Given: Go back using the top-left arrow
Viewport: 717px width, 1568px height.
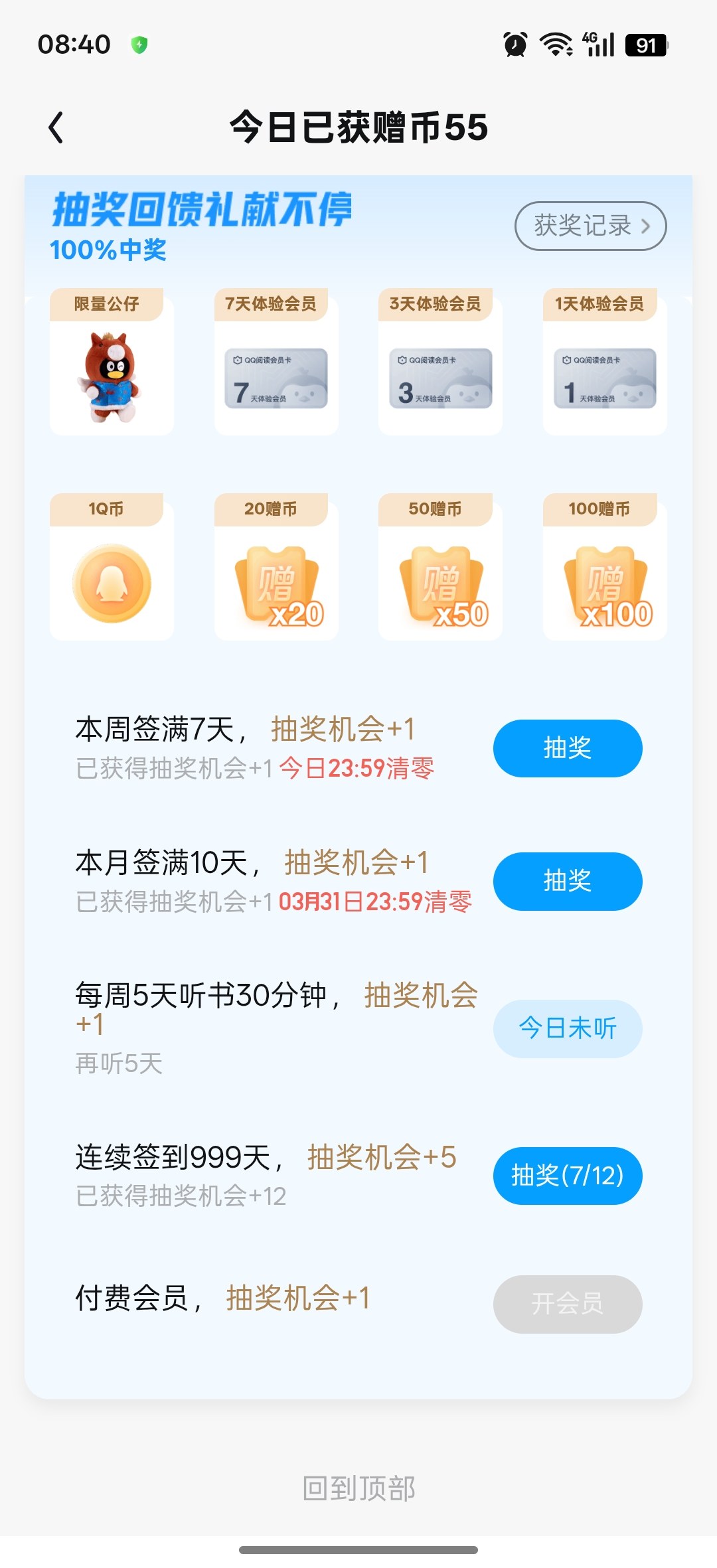Looking at the screenshot, I should (56, 127).
